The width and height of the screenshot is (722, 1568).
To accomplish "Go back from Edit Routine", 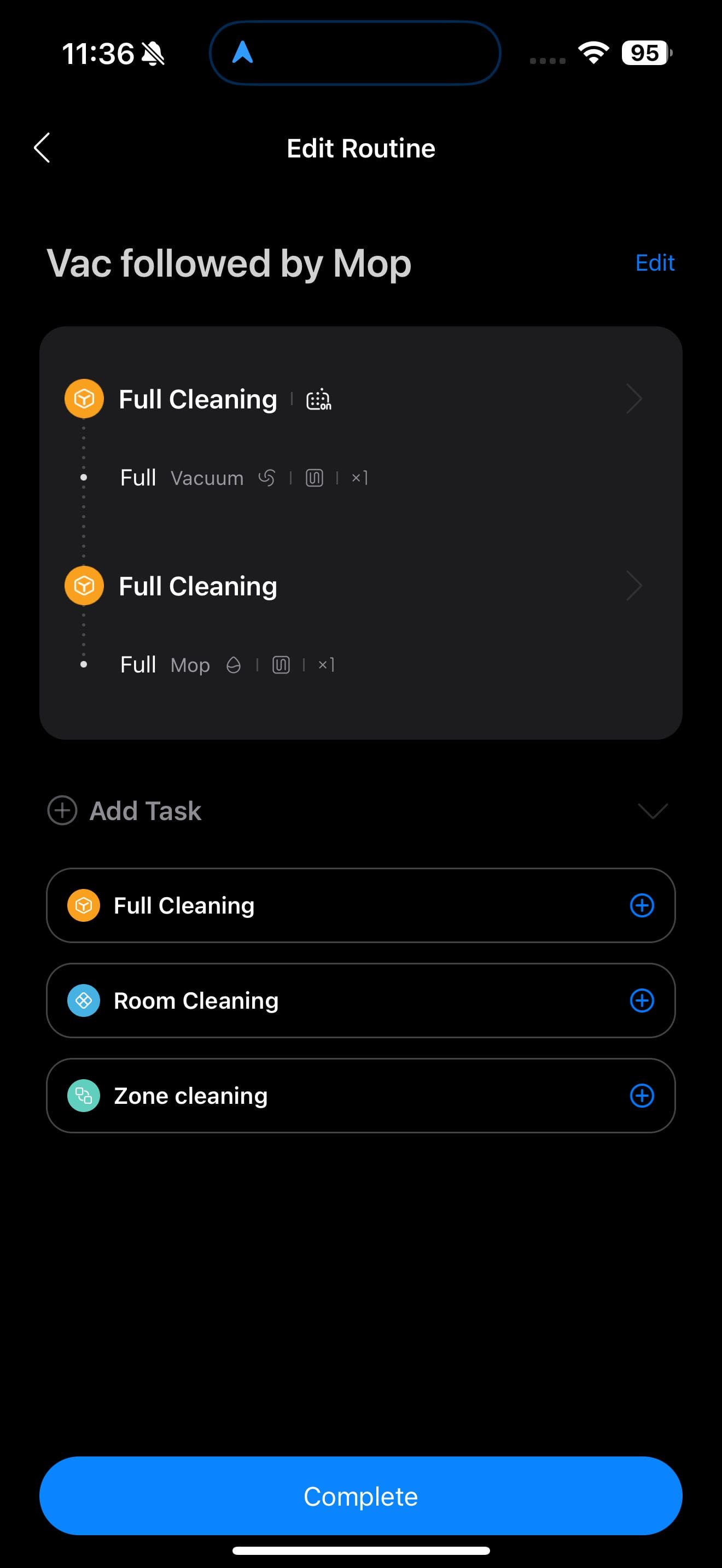I will pyautogui.click(x=42, y=148).
